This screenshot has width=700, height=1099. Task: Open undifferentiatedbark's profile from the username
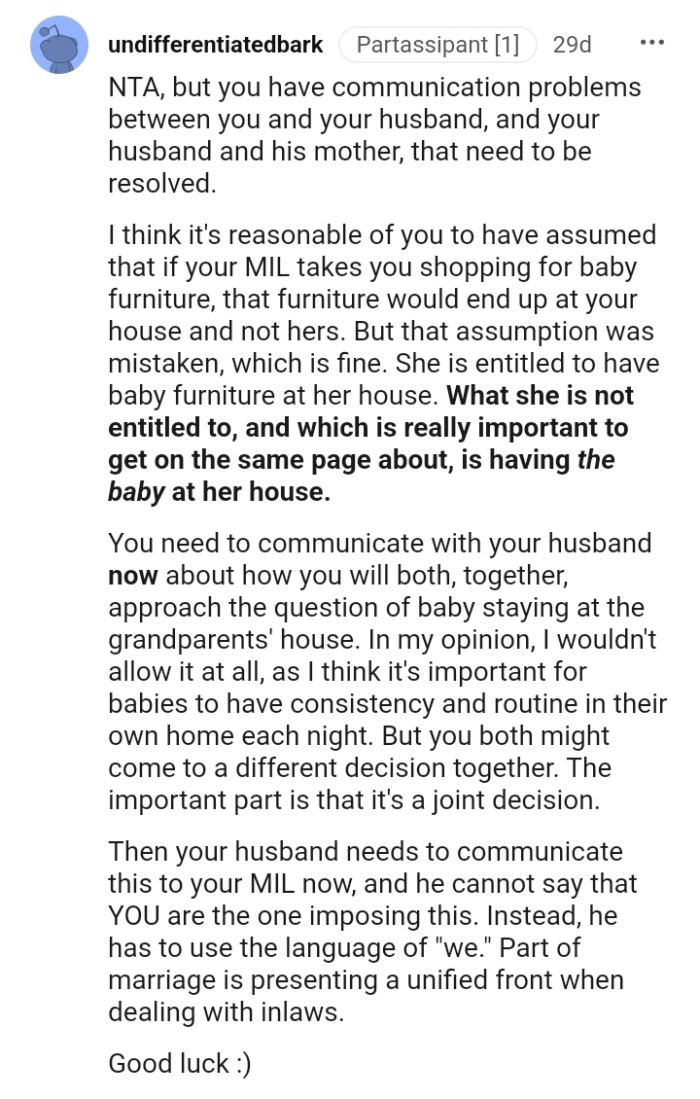point(215,45)
